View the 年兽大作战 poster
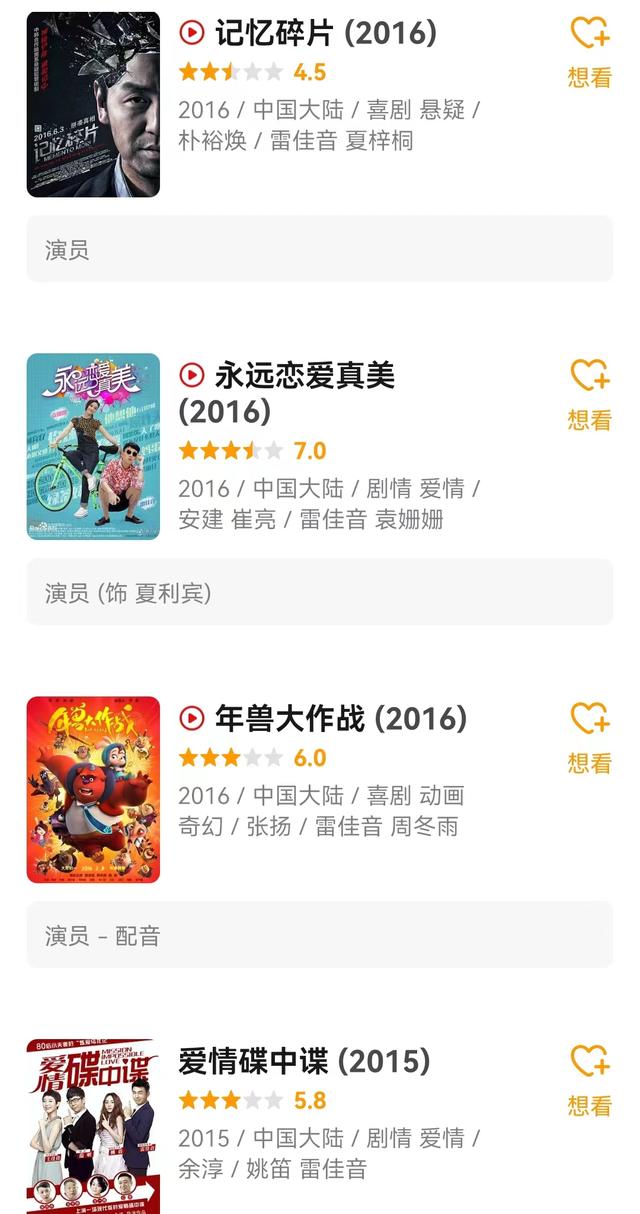Viewport: 640px width, 1214px height. [93, 790]
